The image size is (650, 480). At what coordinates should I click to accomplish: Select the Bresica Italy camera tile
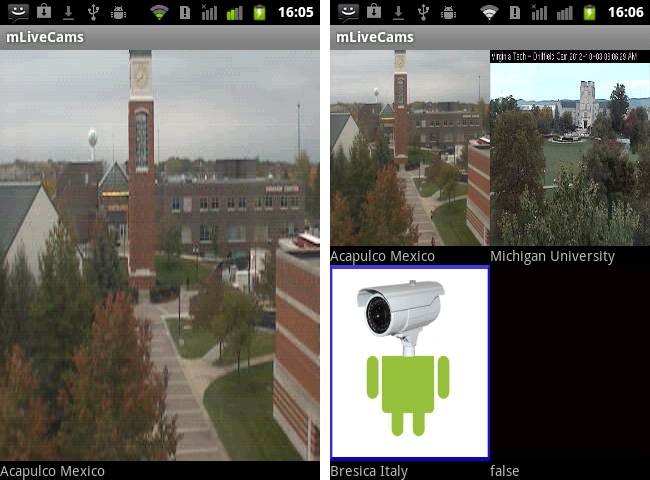(409, 362)
